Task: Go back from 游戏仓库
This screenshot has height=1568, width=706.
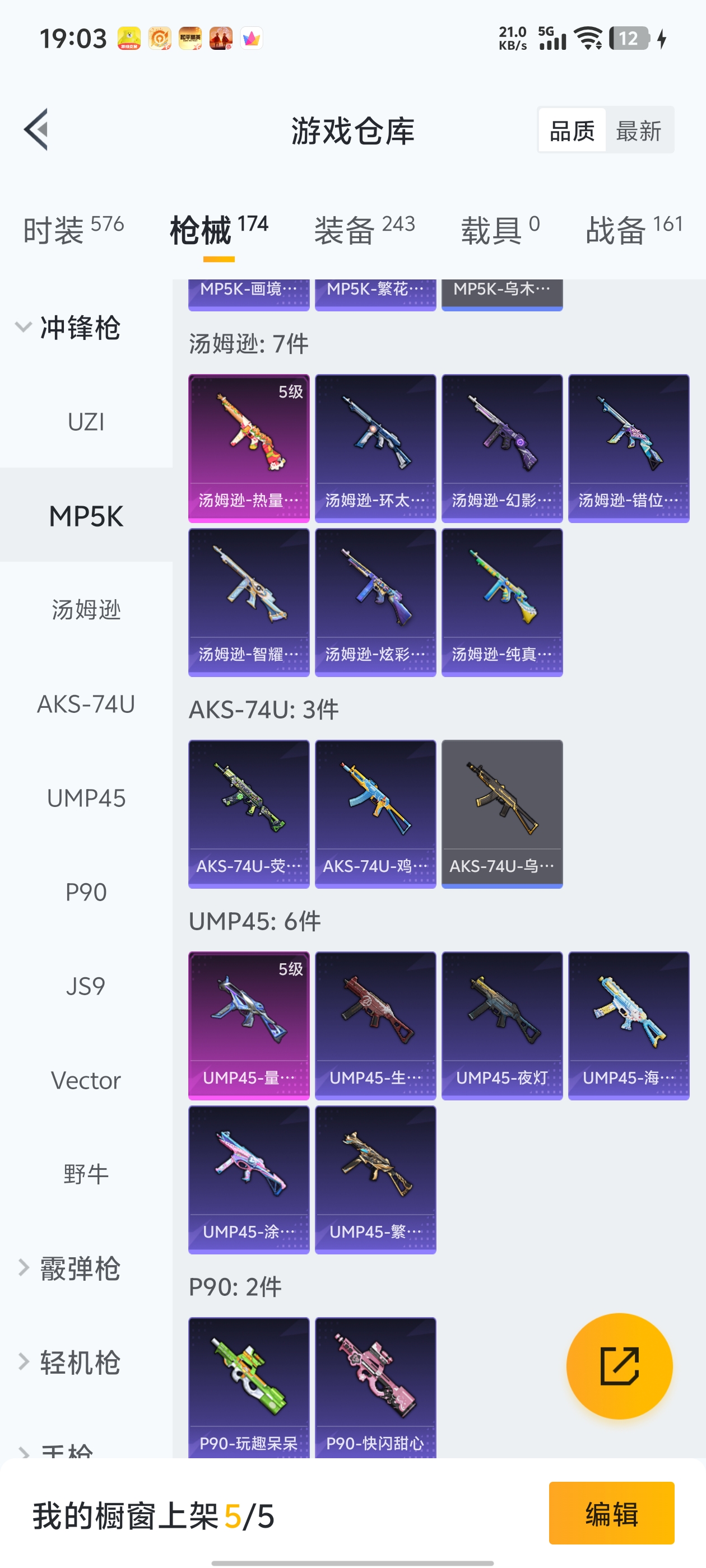Action: [x=36, y=130]
